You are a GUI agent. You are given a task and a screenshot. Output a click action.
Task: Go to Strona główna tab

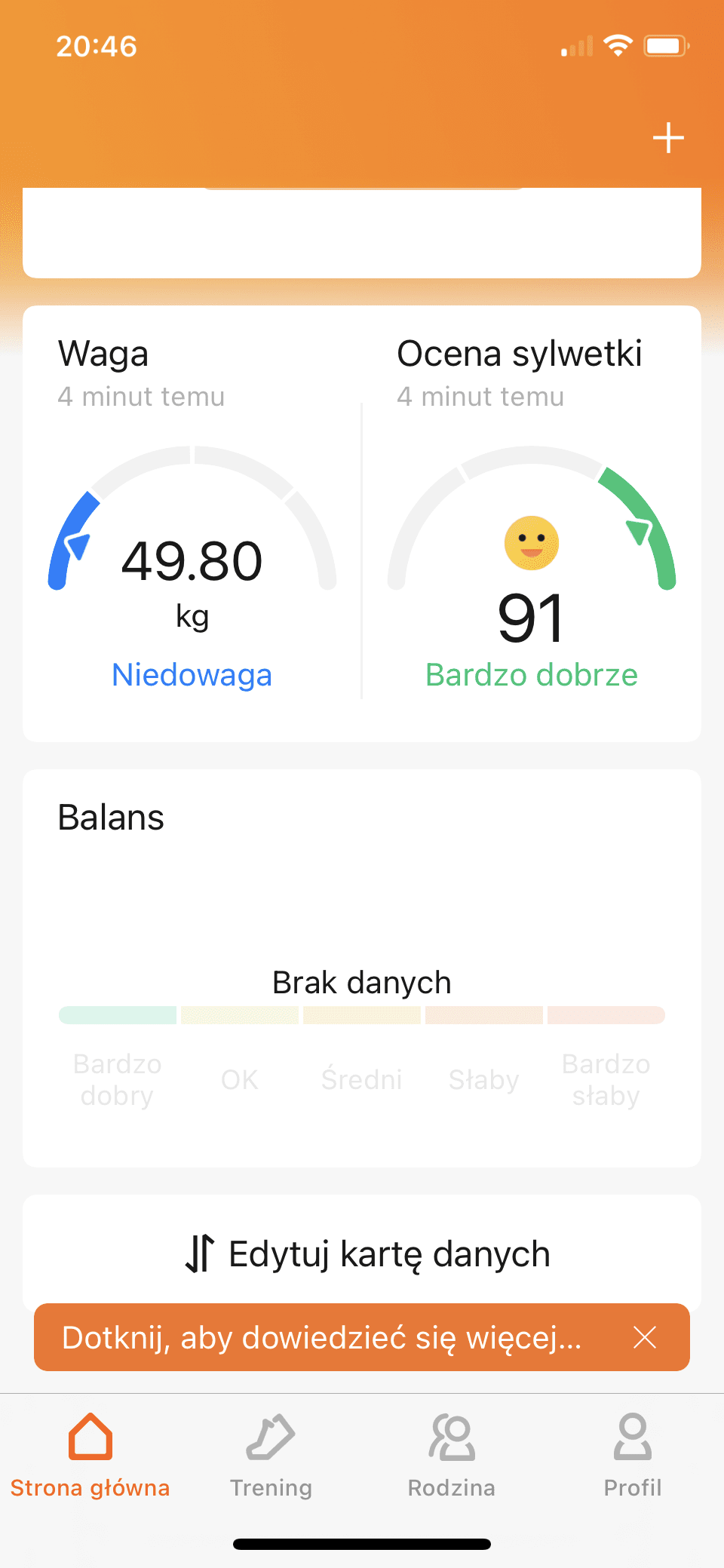point(90,1456)
